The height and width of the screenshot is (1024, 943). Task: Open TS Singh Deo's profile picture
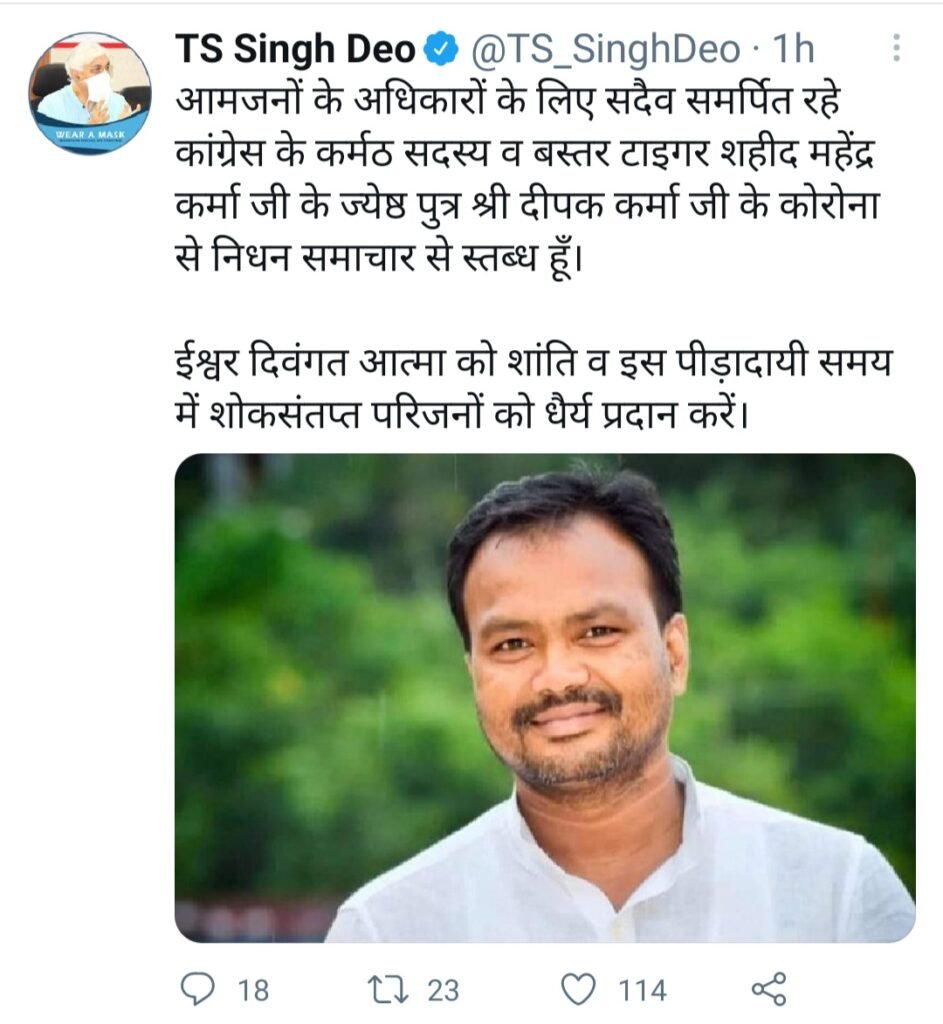tap(89, 93)
